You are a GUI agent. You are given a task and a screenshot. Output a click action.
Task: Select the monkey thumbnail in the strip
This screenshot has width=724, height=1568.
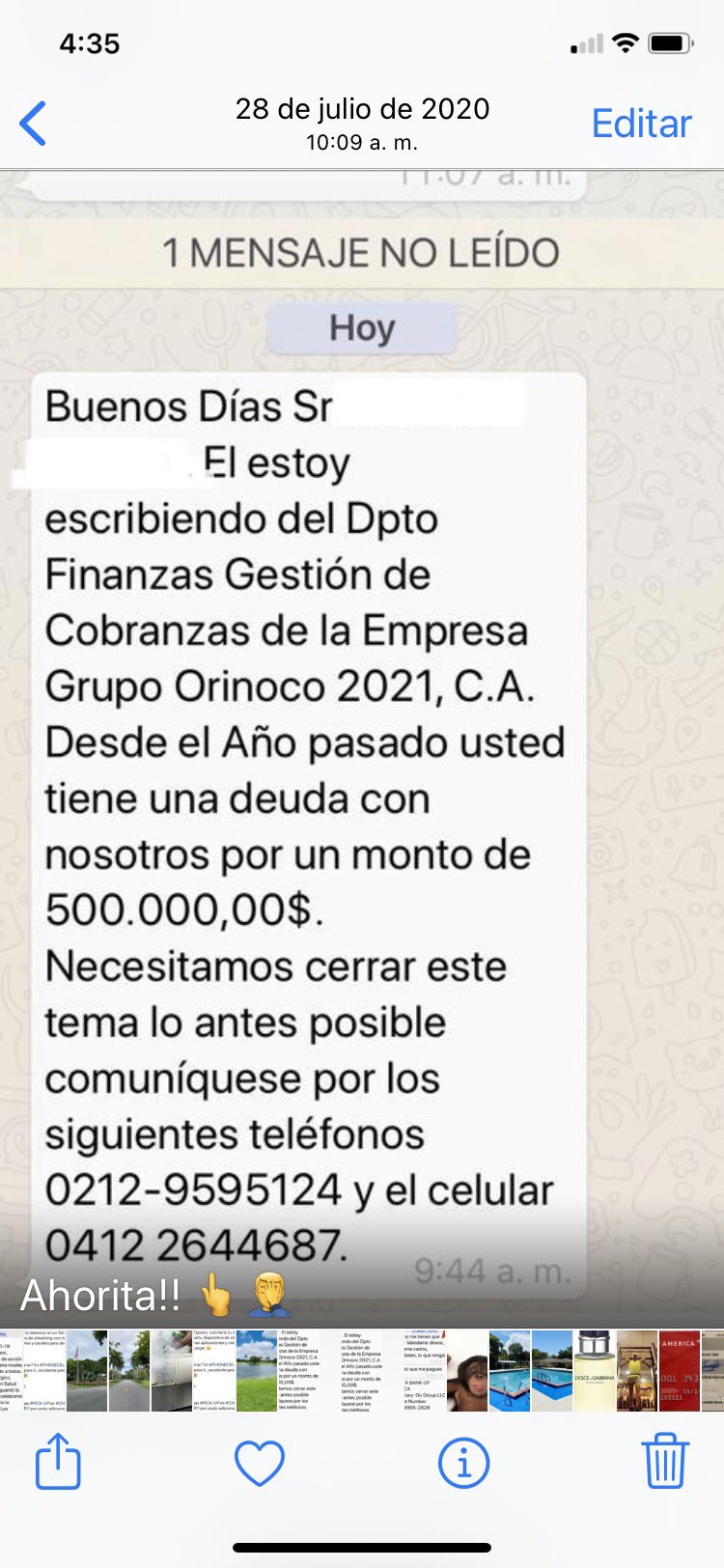[467, 1371]
